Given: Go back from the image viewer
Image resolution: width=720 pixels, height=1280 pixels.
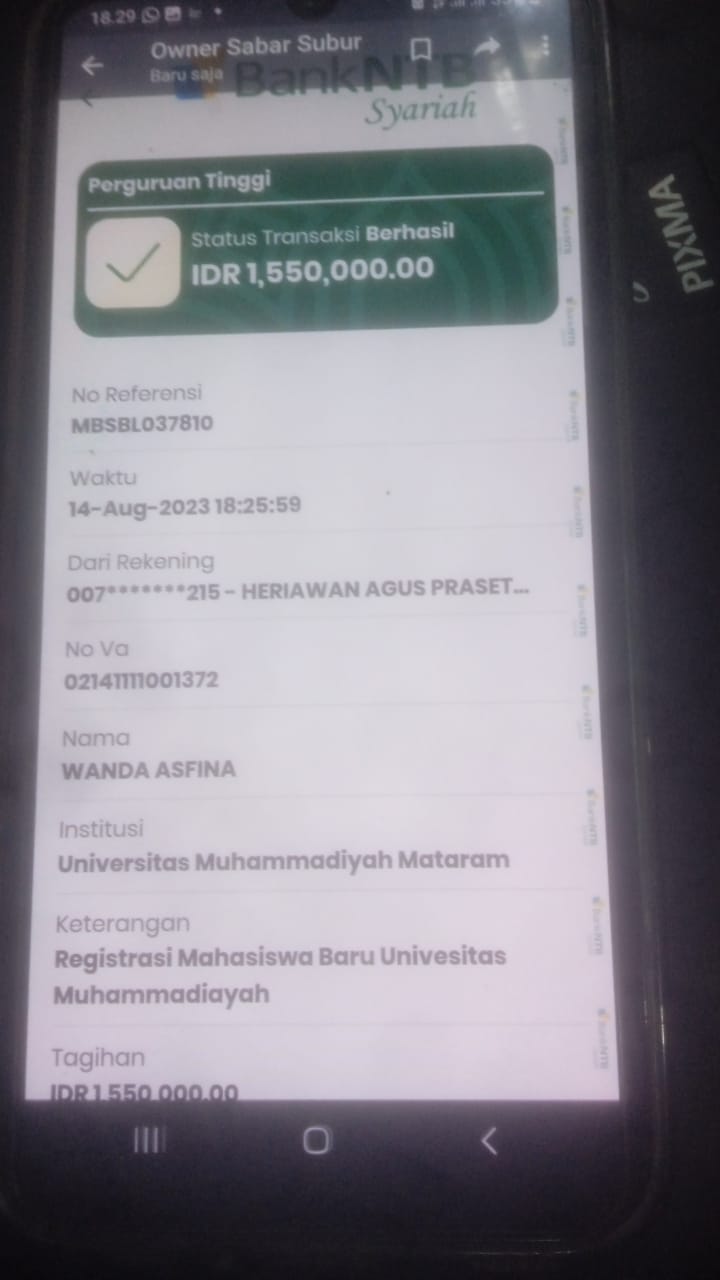Looking at the screenshot, I should tap(92, 65).
